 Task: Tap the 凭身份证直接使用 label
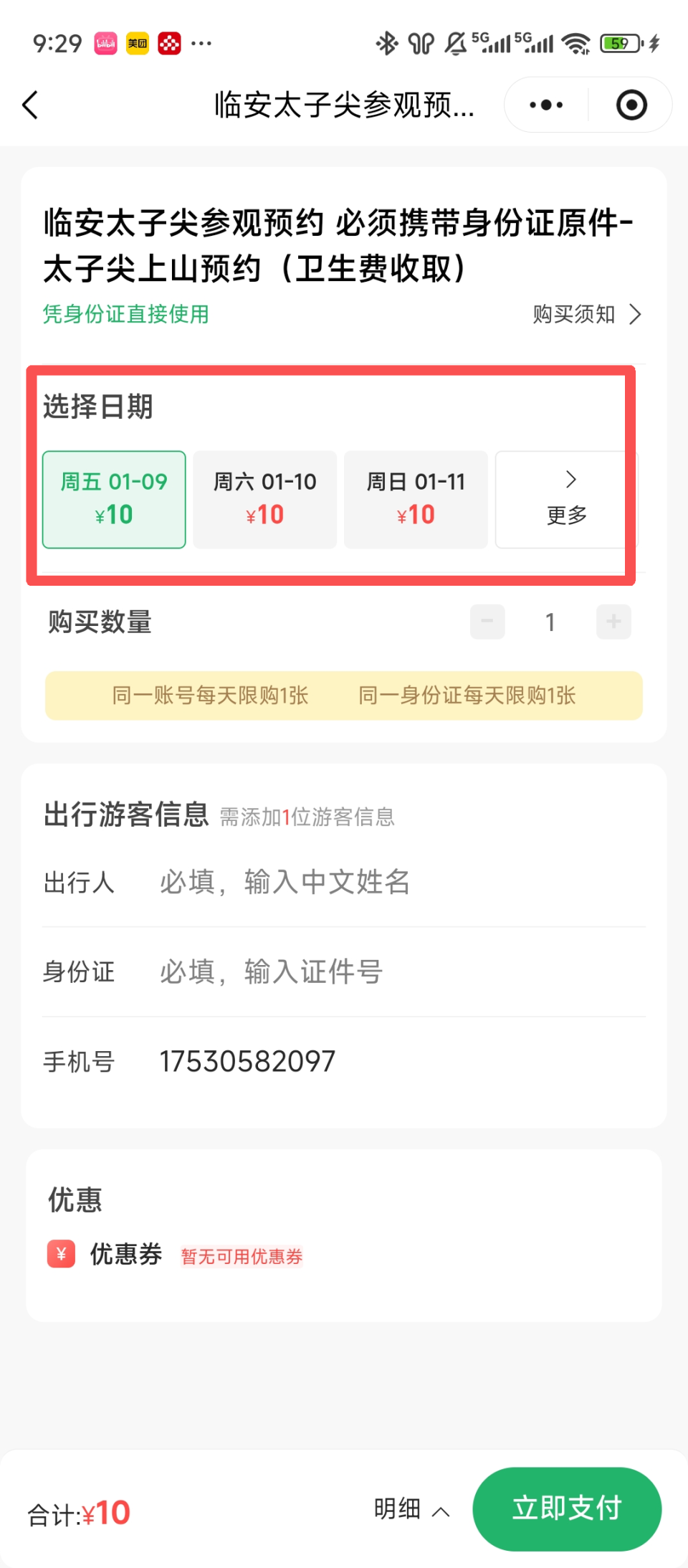[125, 314]
